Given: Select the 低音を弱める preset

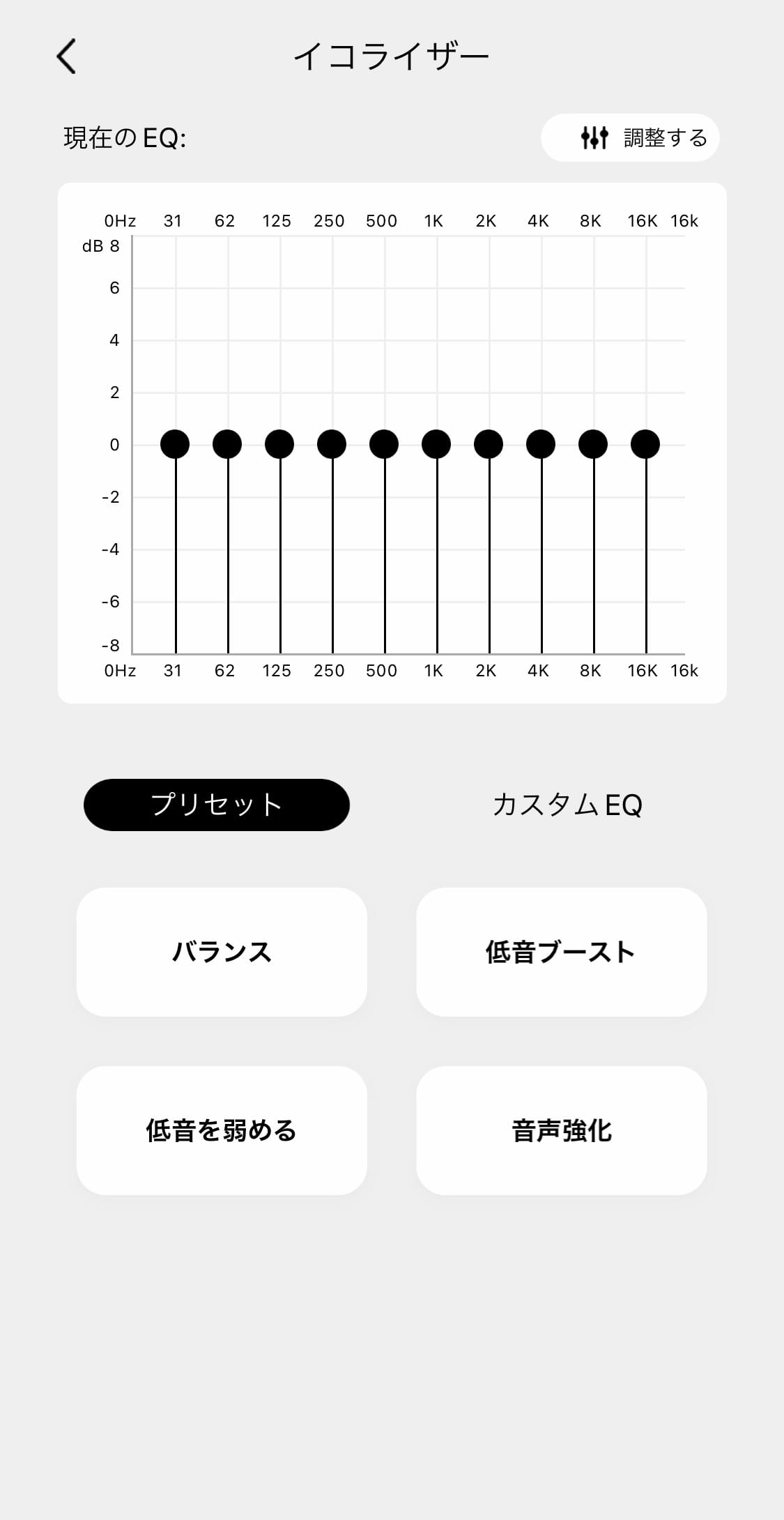Looking at the screenshot, I should (222, 1130).
